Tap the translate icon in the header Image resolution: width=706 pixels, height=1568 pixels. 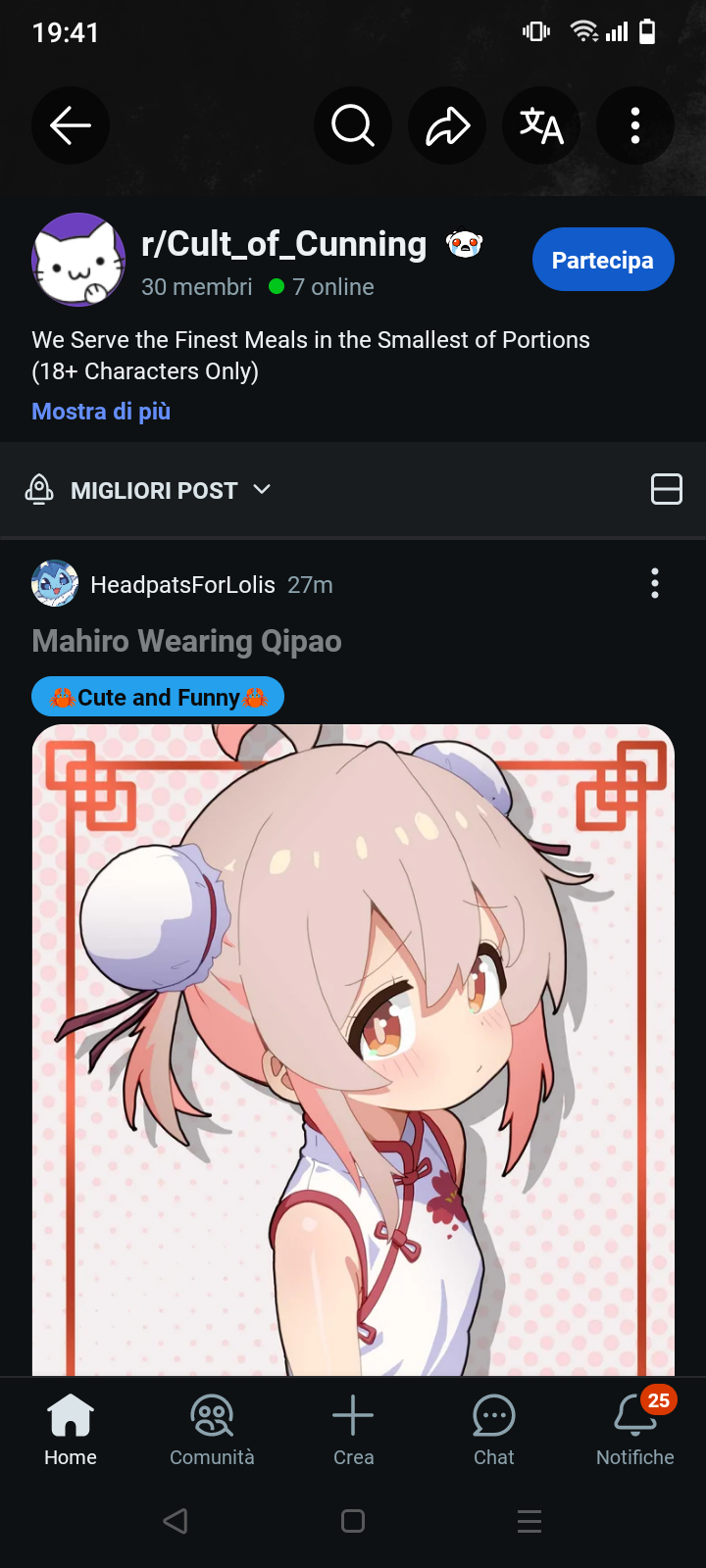point(541,125)
